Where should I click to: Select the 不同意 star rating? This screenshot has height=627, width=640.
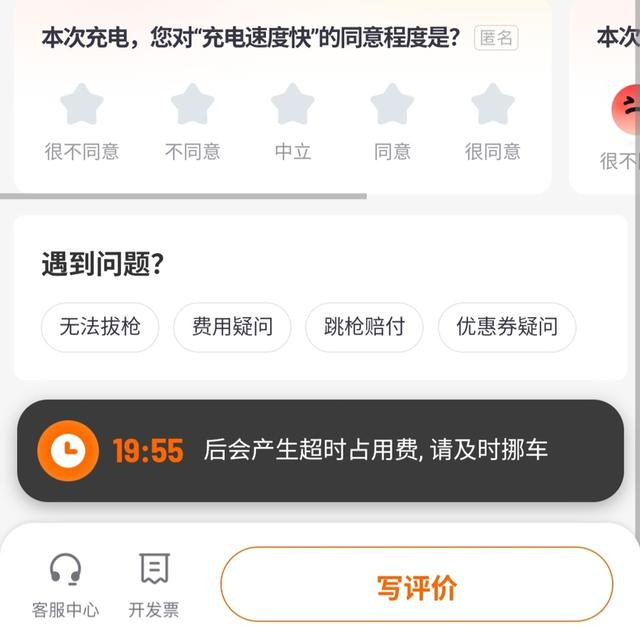point(193,104)
